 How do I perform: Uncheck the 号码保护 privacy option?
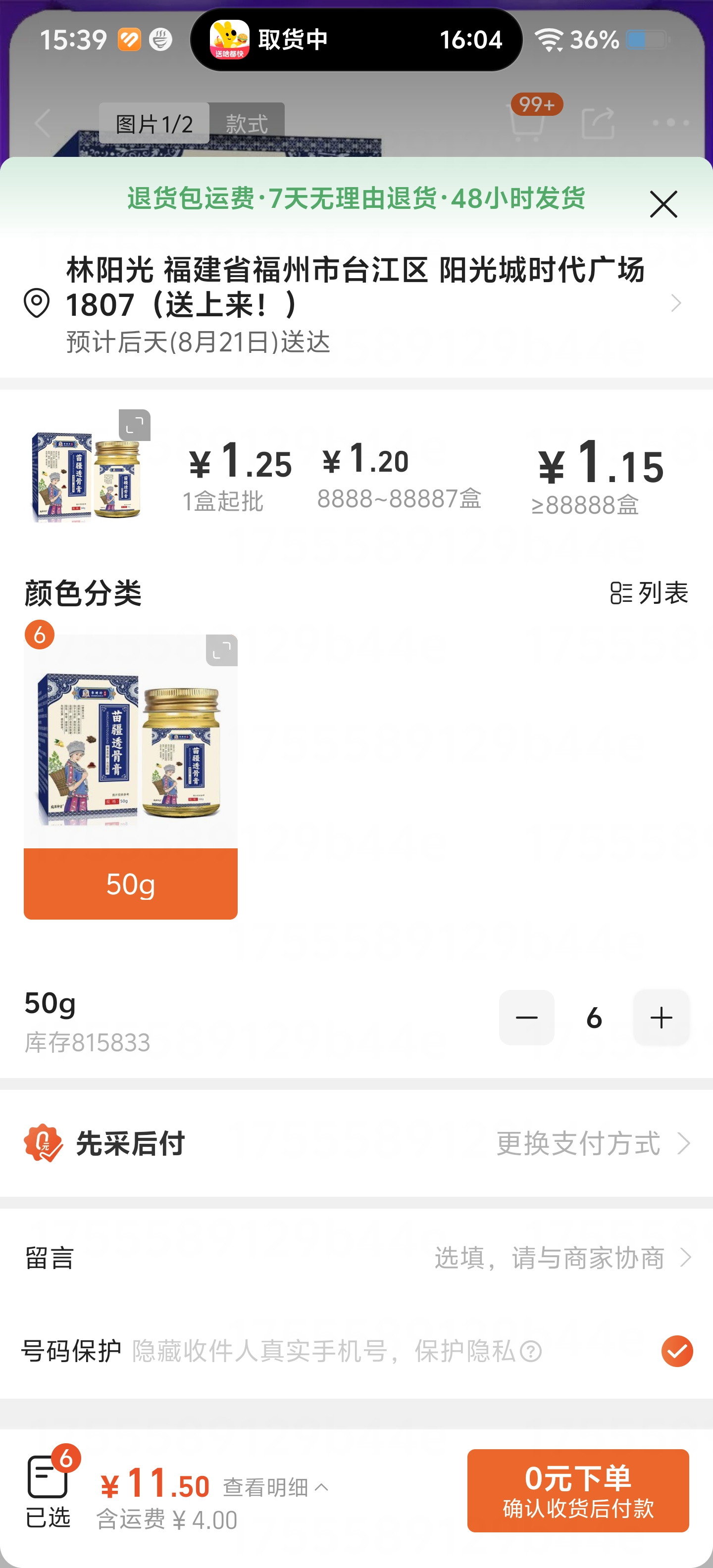676,1351
